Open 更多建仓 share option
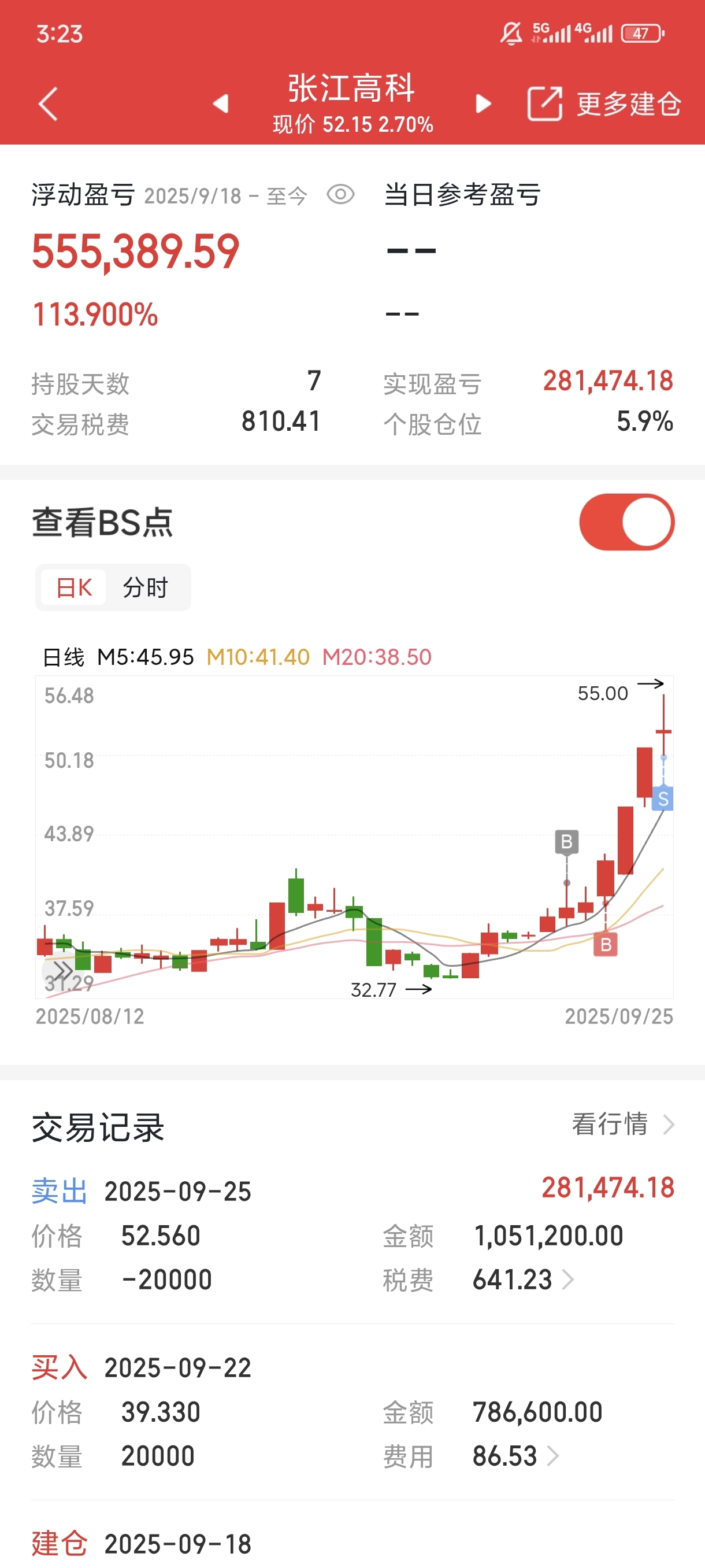Viewport: 705px width, 1568px height. (x=603, y=104)
